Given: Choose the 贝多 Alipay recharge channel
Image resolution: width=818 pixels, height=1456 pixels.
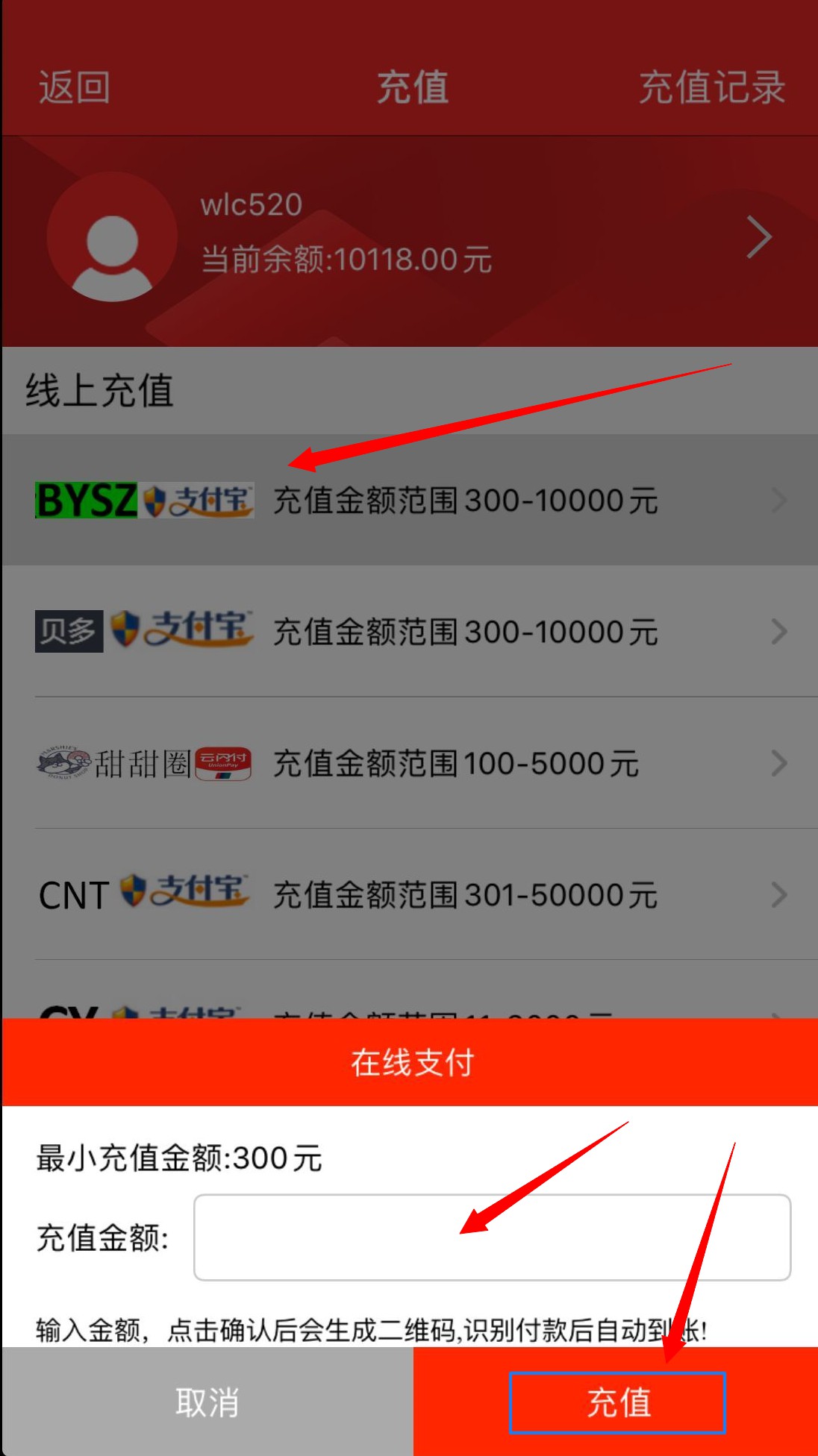Looking at the screenshot, I should tap(409, 632).
